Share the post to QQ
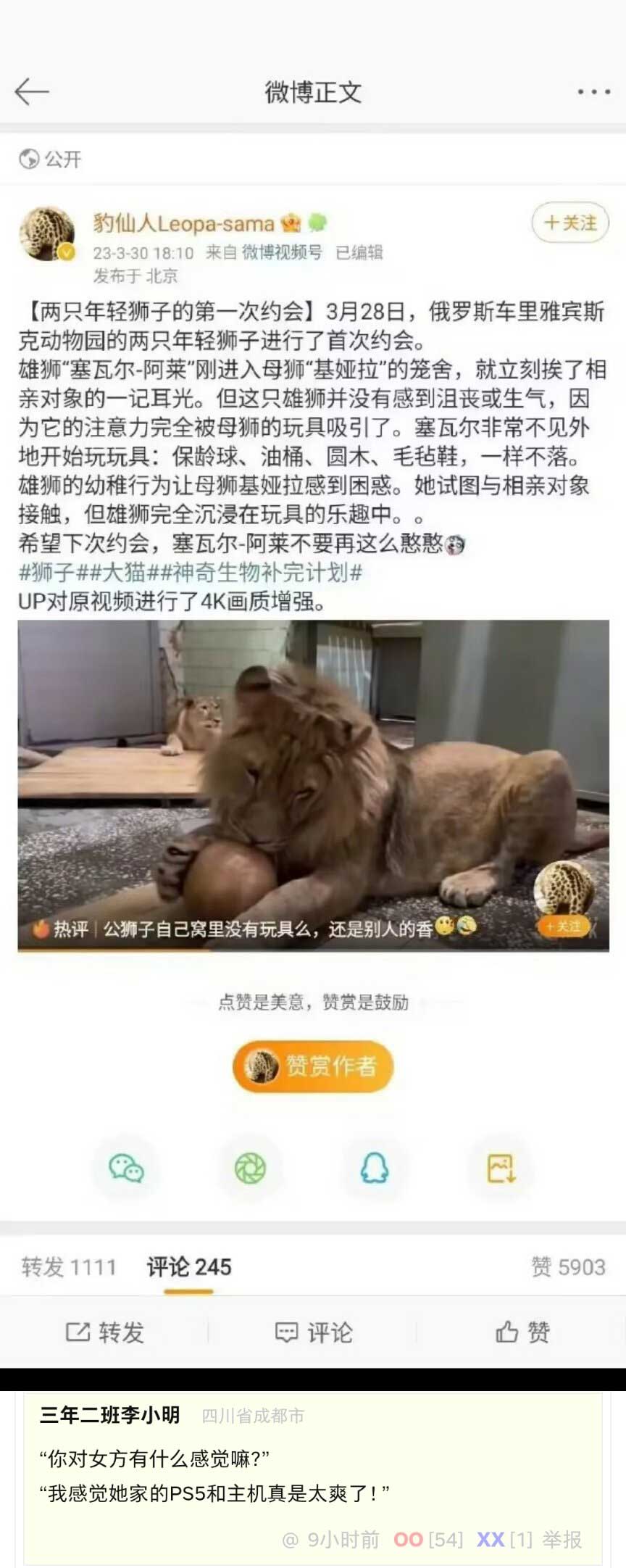 point(375,1169)
